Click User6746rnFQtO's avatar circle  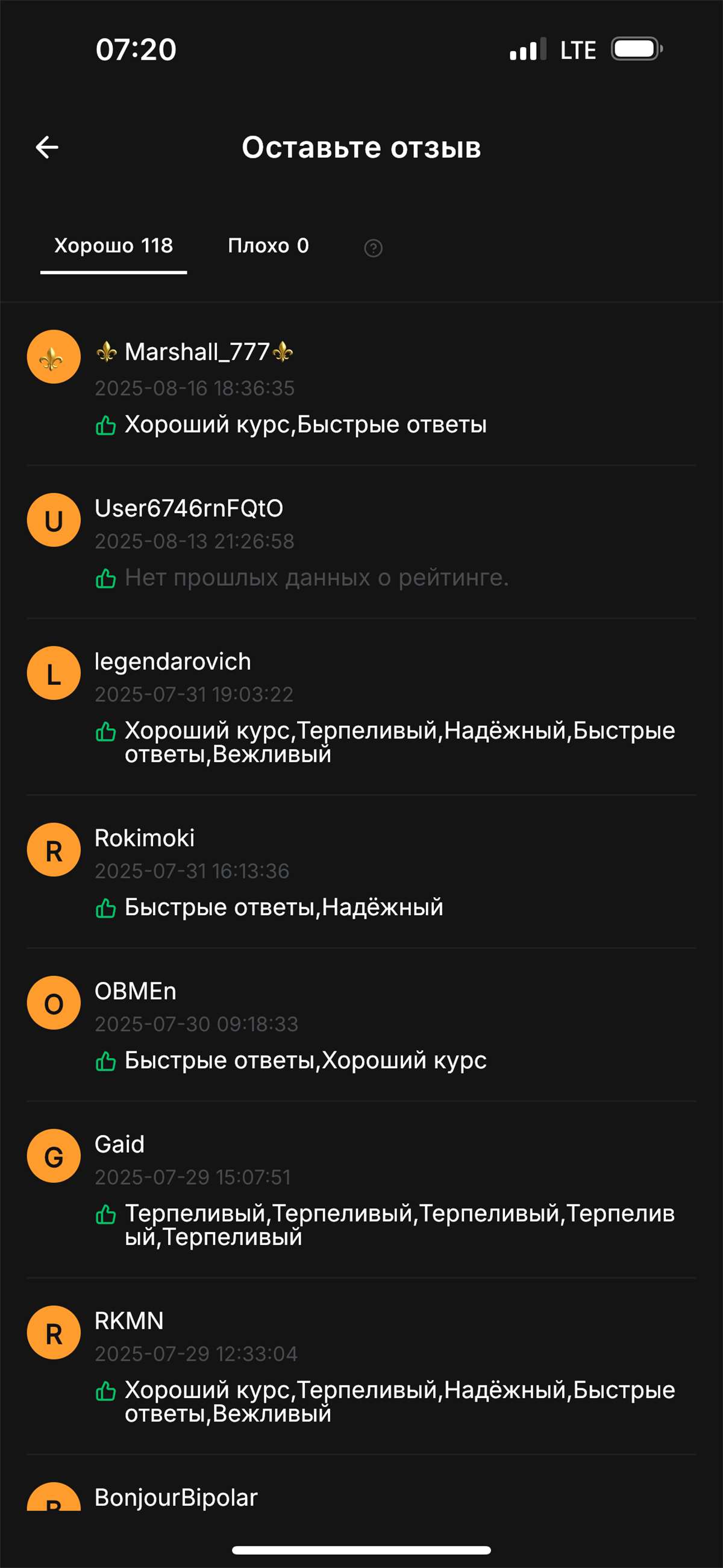[x=53, y=520]
